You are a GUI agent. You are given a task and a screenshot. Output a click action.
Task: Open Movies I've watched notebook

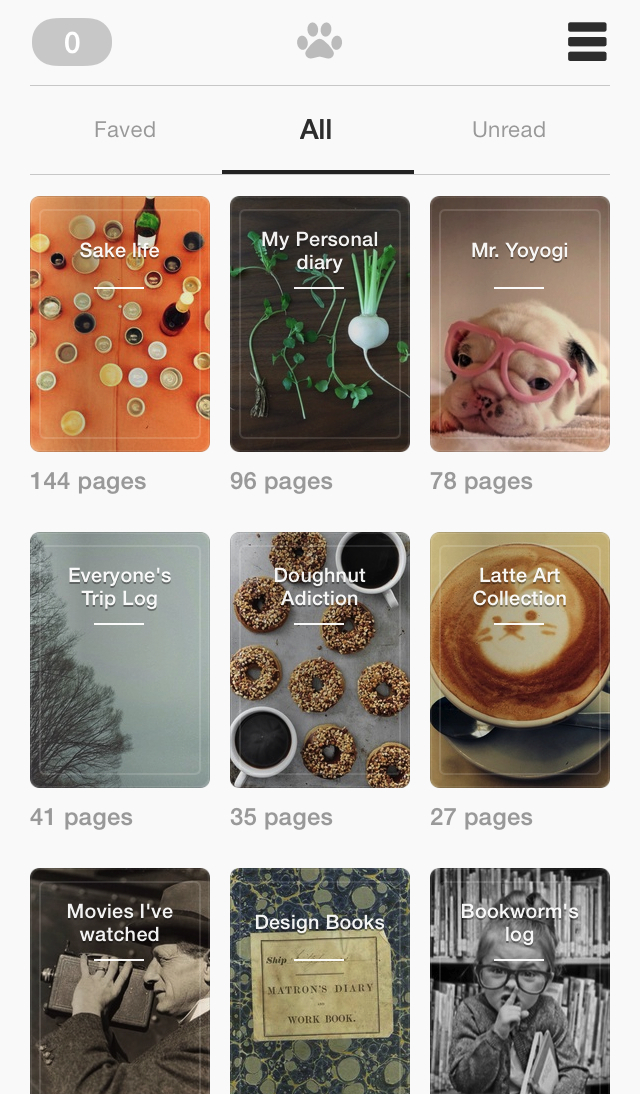click(120, 980)
